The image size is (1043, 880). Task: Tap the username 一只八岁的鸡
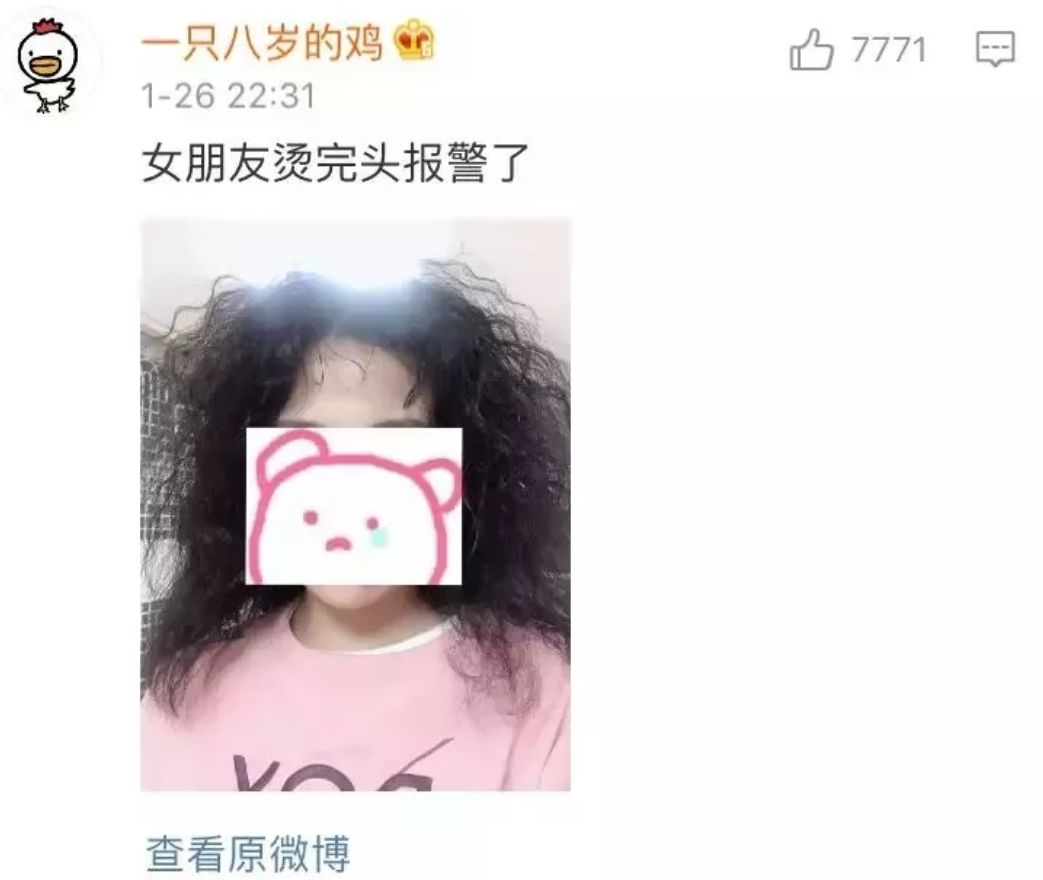pos(262,43)
